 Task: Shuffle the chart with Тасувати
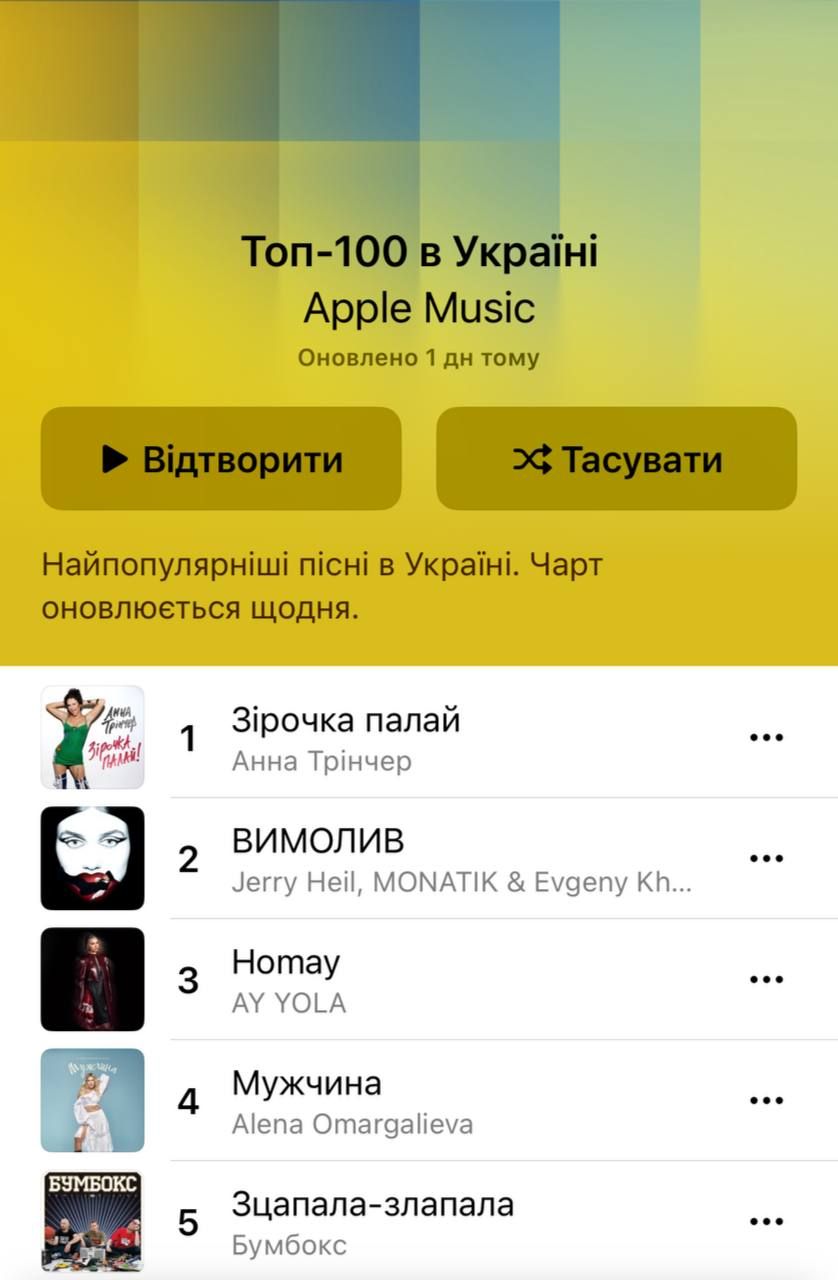616,459
